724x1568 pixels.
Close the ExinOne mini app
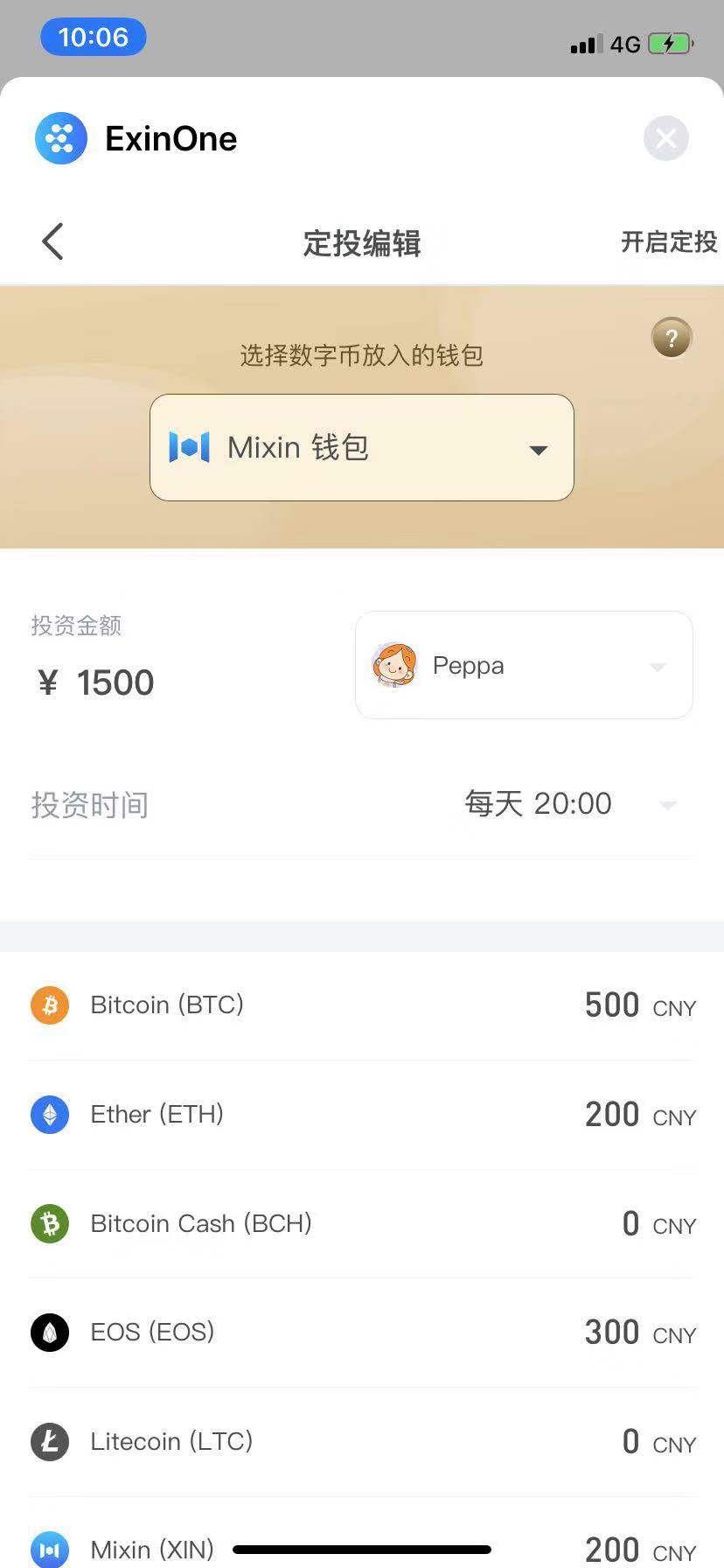(x=665, y=138)
